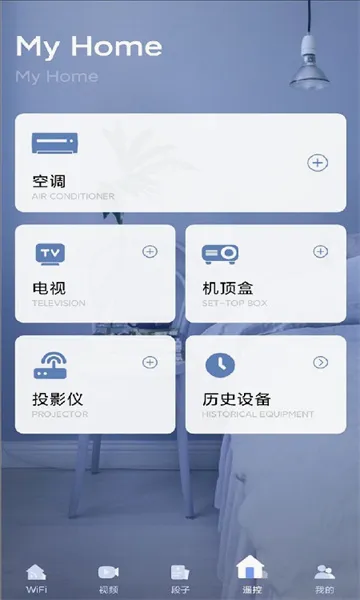
Task: Add a television using its plus icon
Action: coord(150,251)
